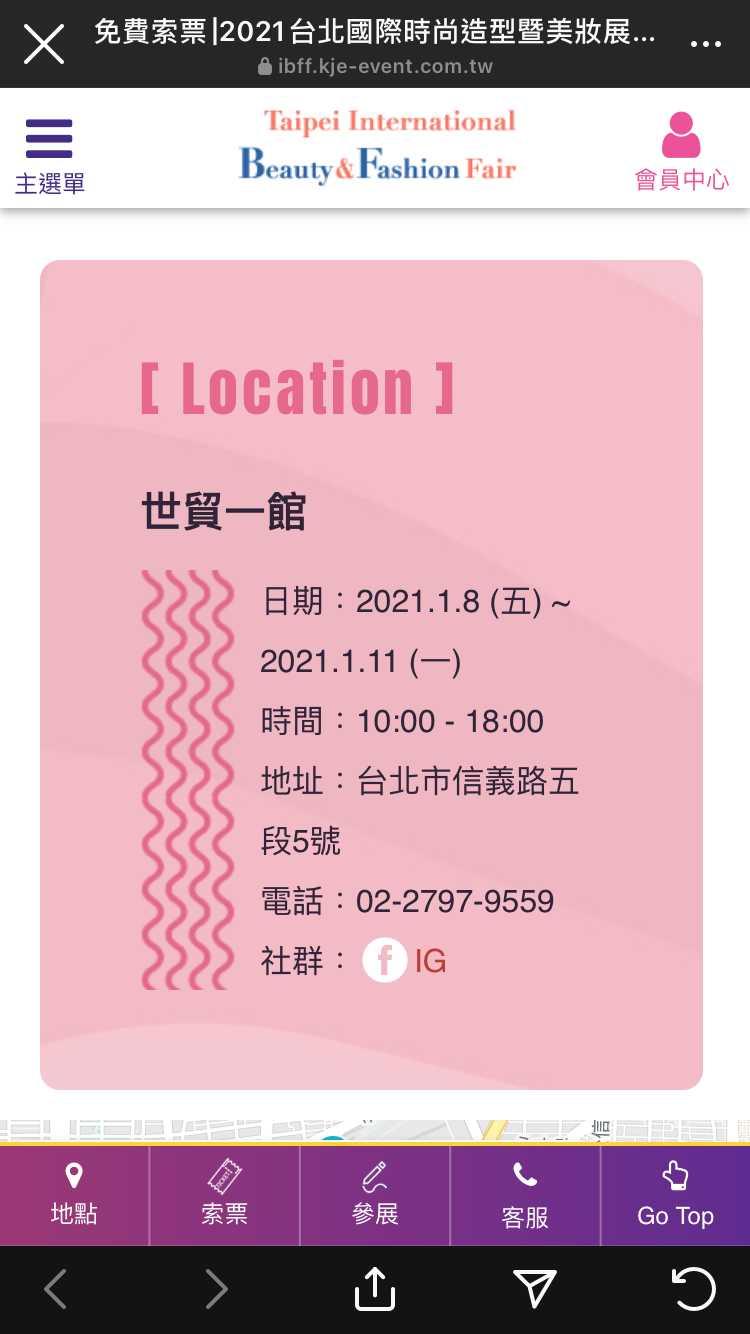The height and width of the screenshot is (1334, 750).
Task: Reload the current web page
Action: pos(693,1290)
